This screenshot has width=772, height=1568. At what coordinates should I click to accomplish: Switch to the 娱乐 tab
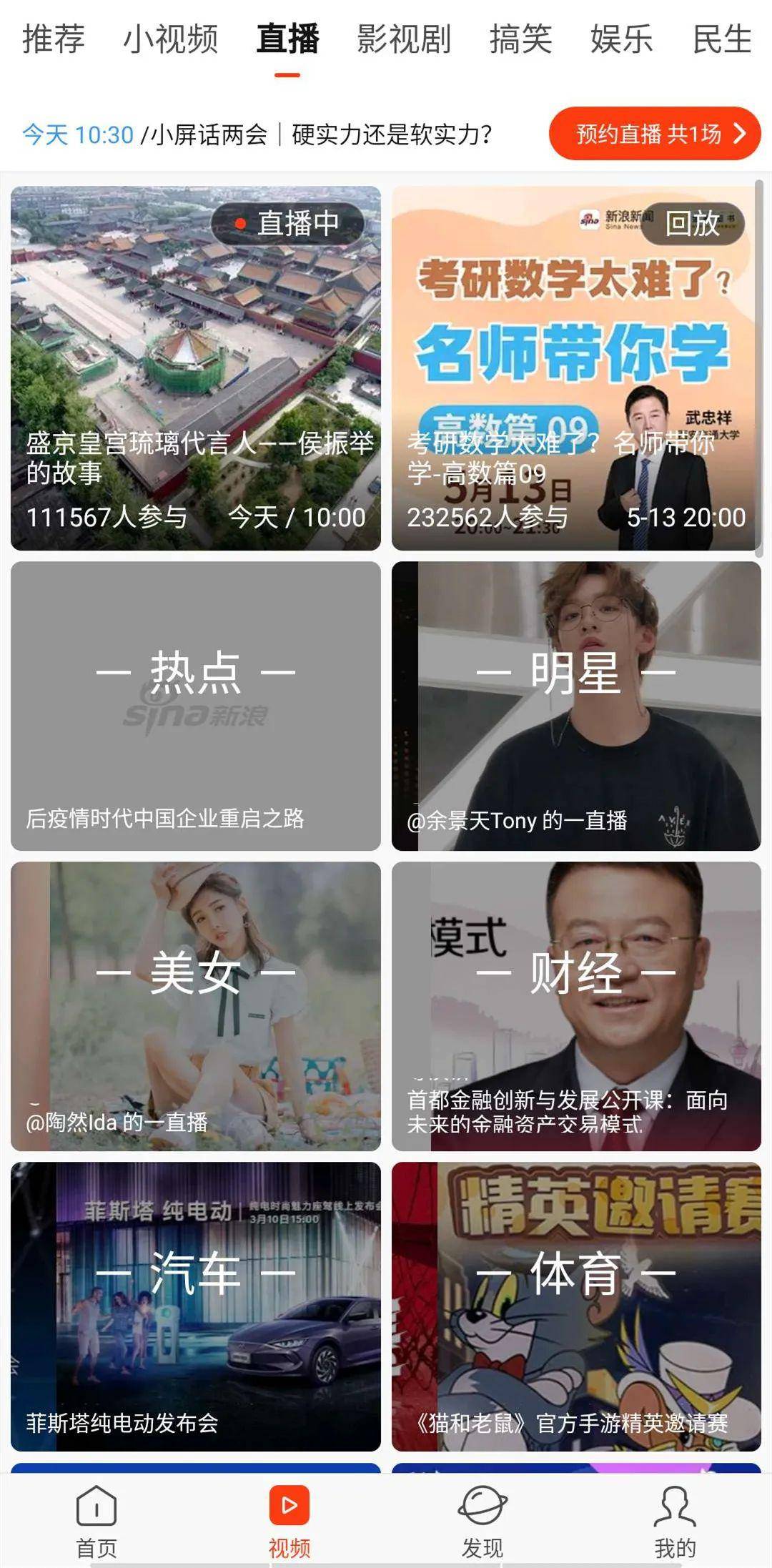tap(621, 39)
